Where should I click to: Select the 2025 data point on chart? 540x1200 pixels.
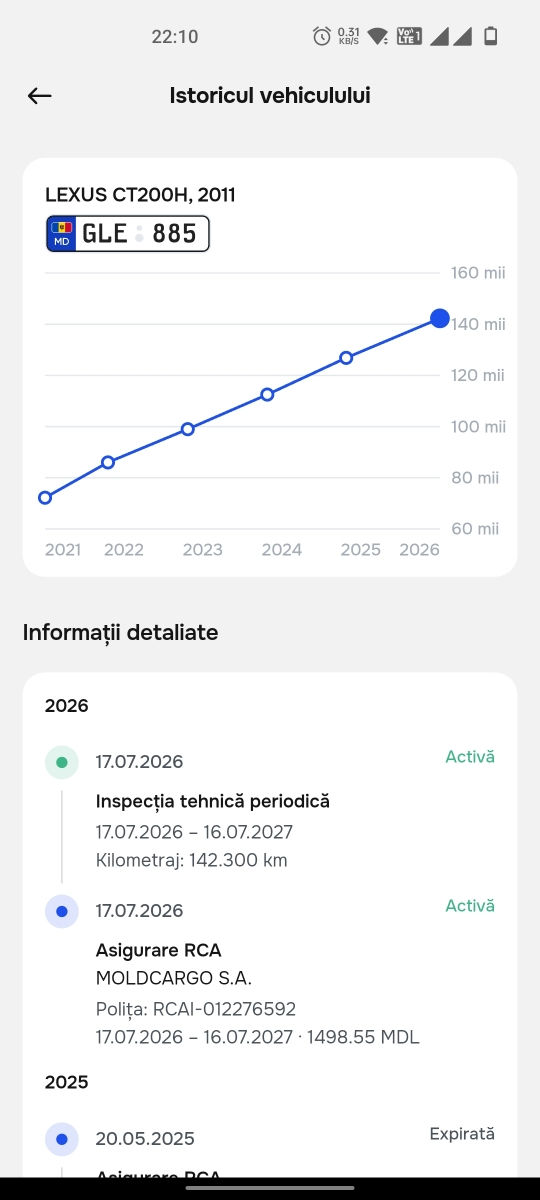[346, 357]
